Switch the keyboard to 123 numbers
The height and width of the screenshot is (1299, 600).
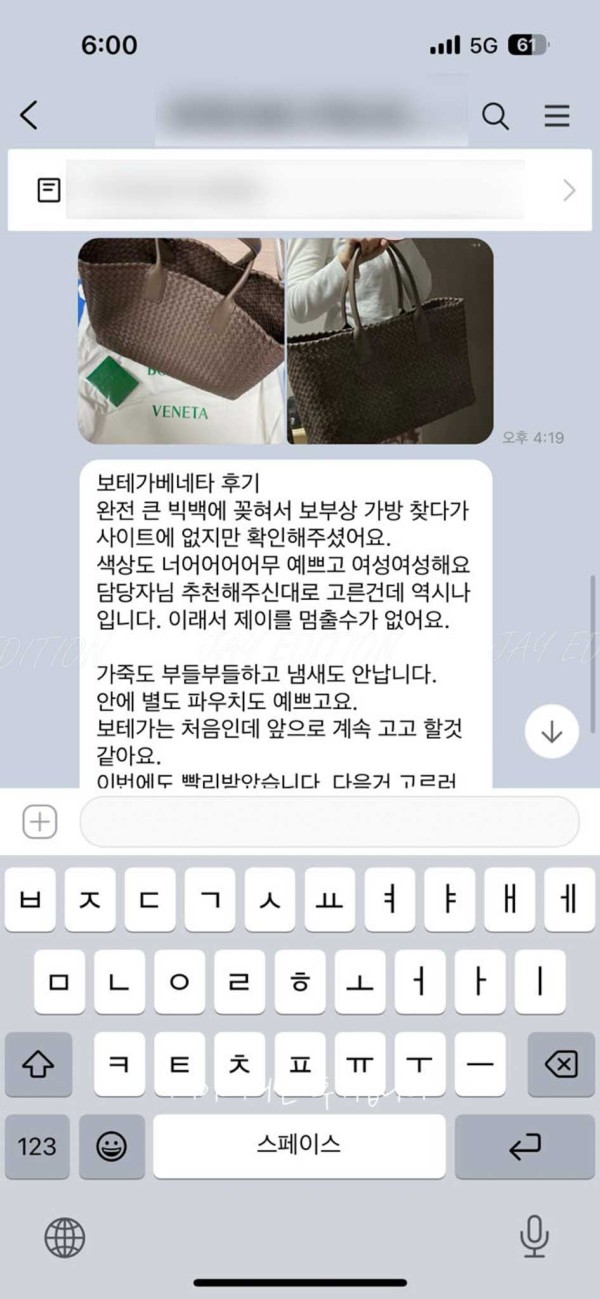[37, 1145]
